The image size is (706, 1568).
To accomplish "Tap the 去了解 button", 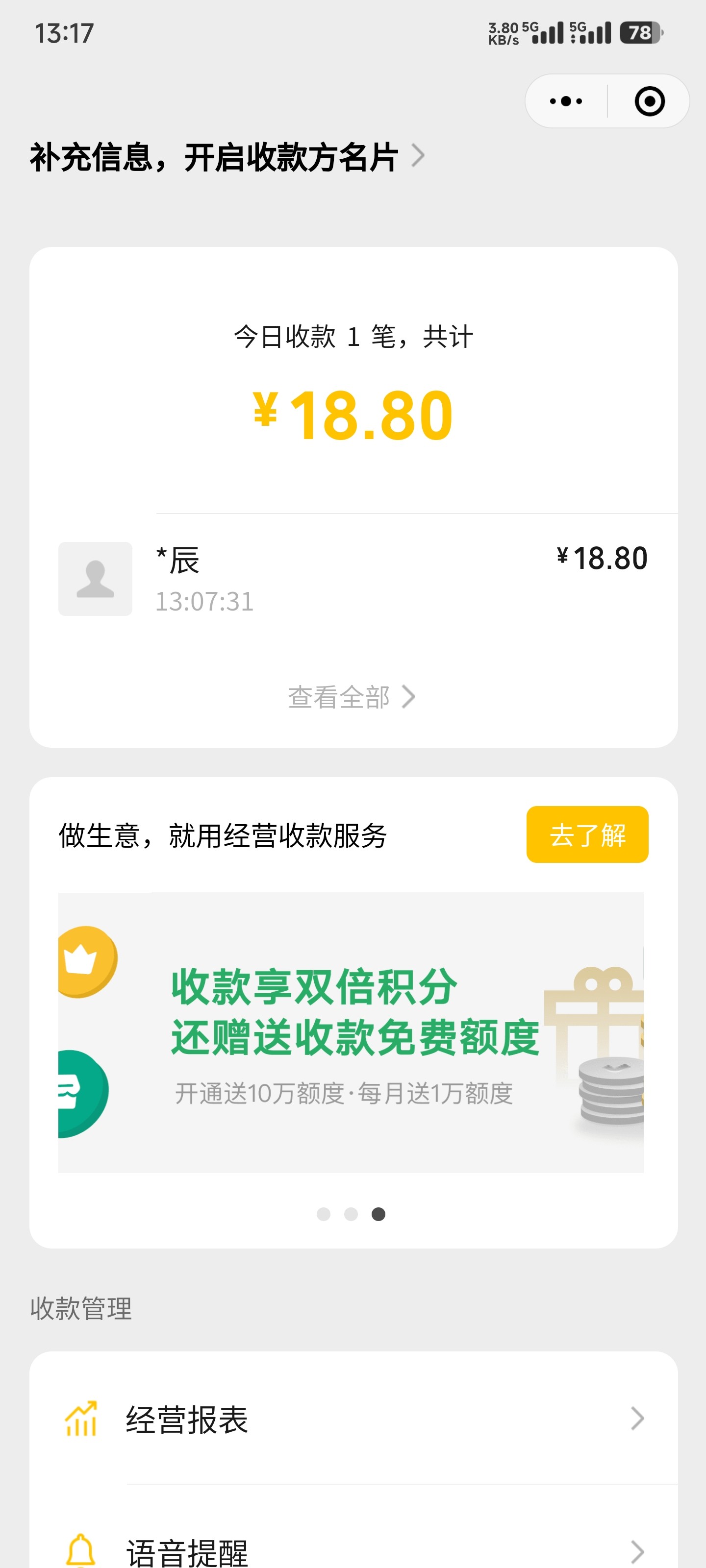I will click(586, 834).
